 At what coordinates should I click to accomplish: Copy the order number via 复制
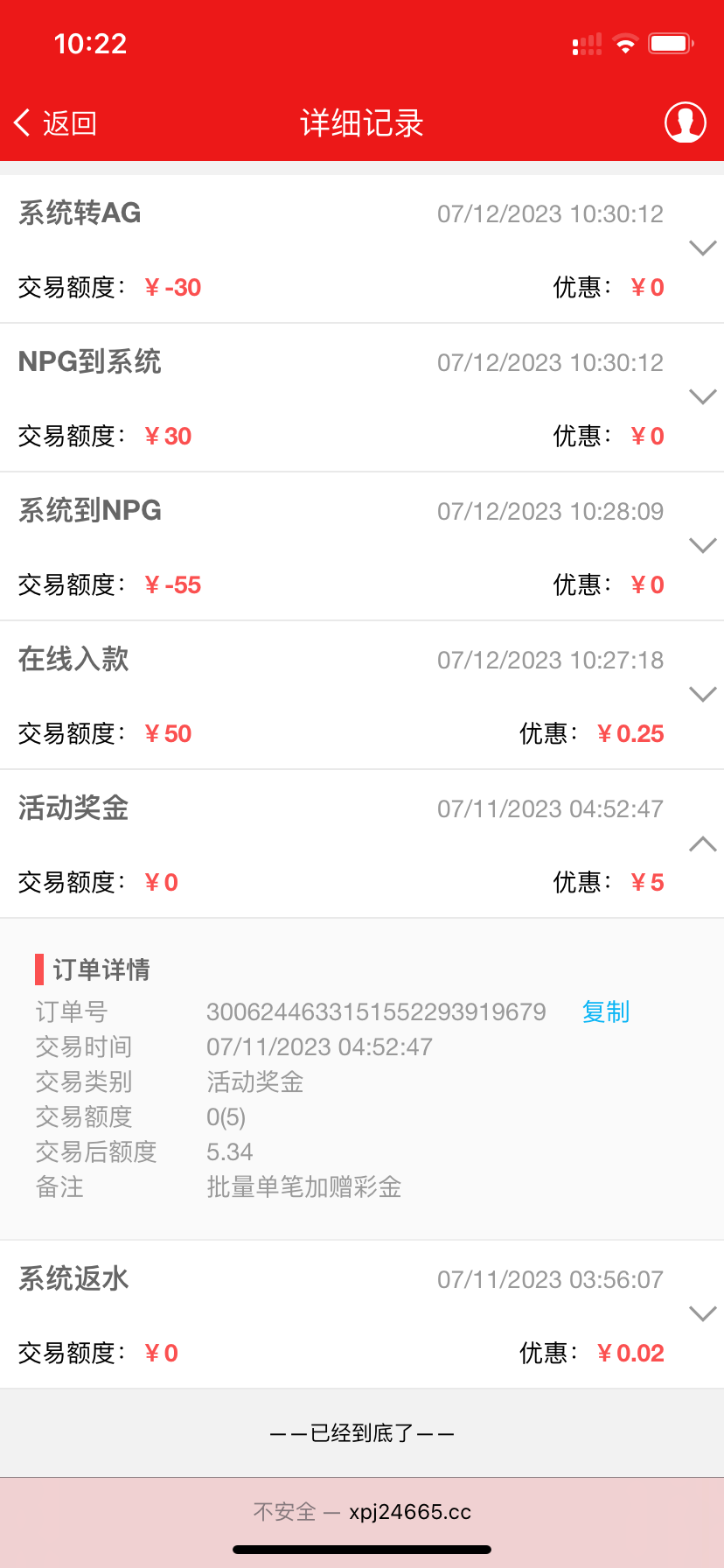click(606, 1012)
